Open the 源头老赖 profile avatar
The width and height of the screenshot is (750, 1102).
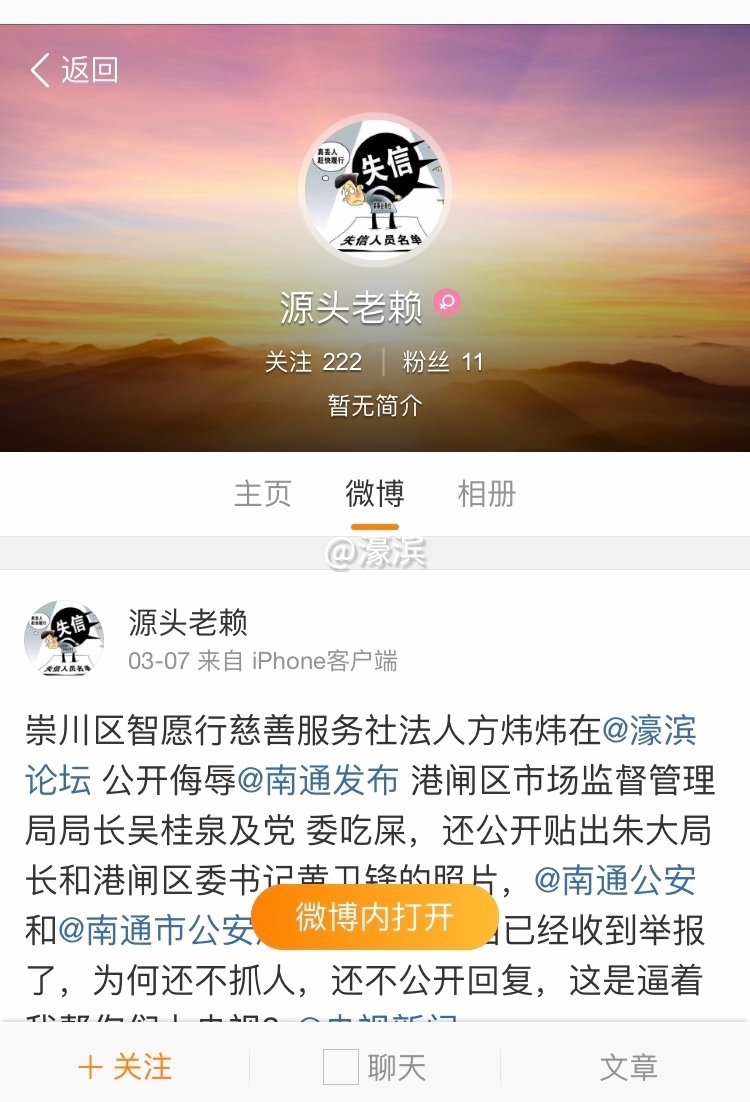375,190
